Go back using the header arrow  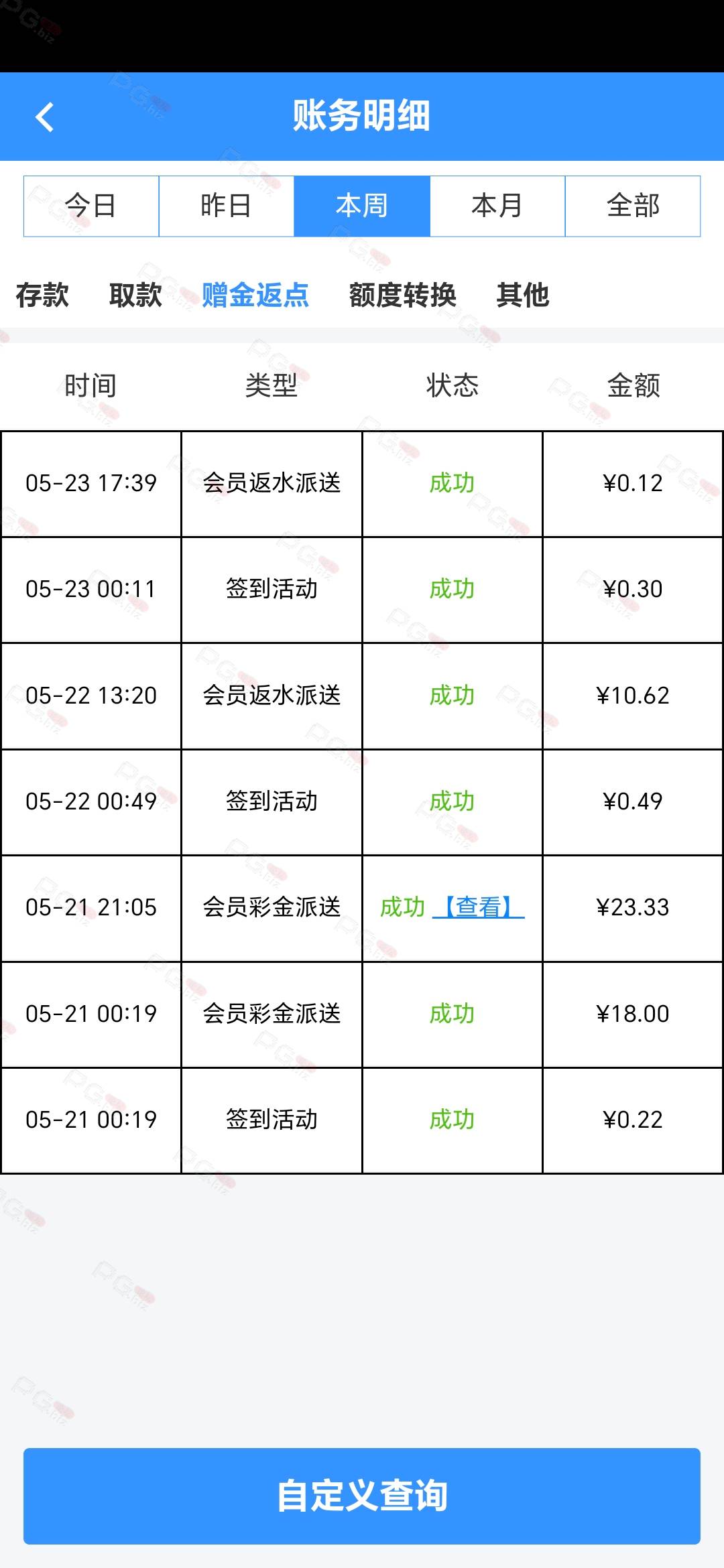44,117
